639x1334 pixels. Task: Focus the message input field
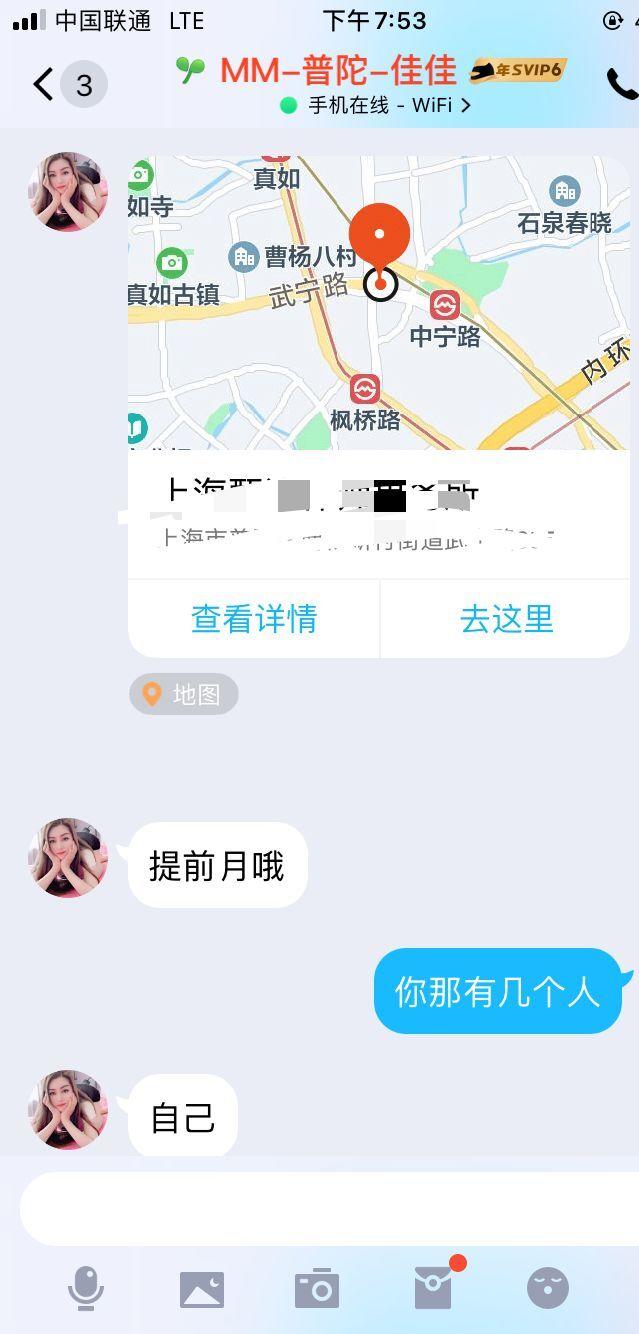tap(330, 1209)
